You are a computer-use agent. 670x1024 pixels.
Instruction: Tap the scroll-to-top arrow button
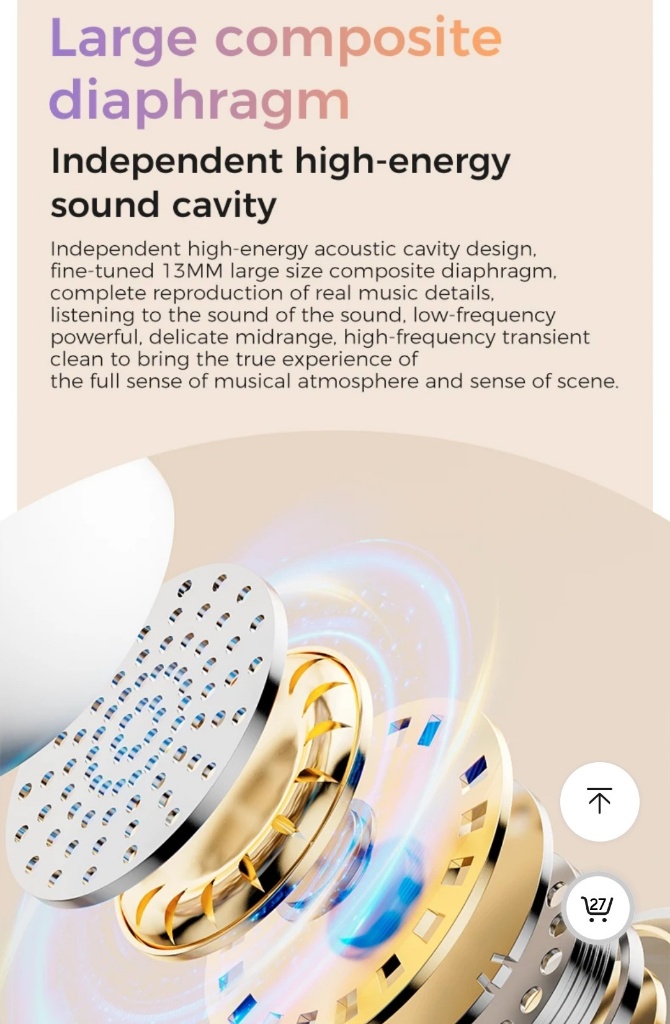click(x=599, y=801)
